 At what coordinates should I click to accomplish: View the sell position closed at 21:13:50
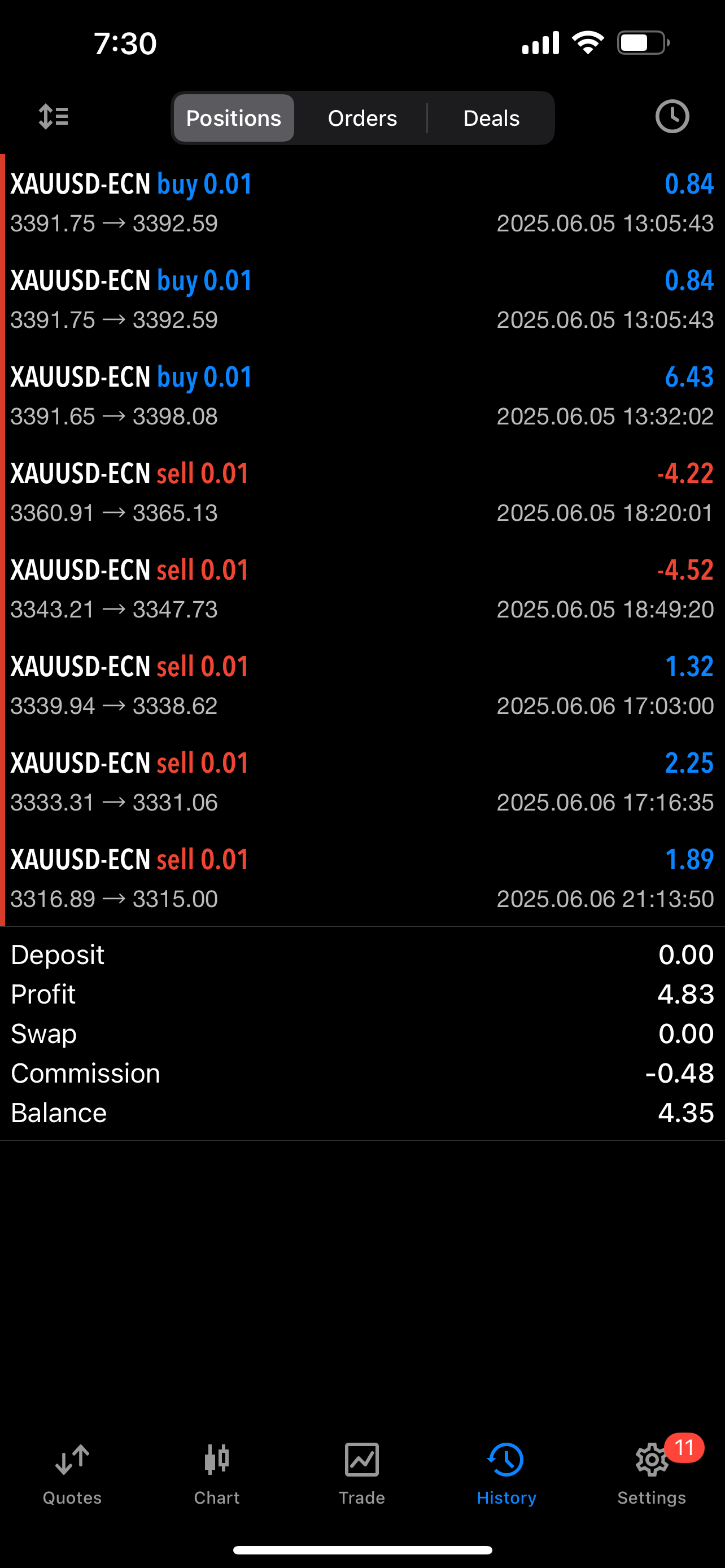pos(362,878)
